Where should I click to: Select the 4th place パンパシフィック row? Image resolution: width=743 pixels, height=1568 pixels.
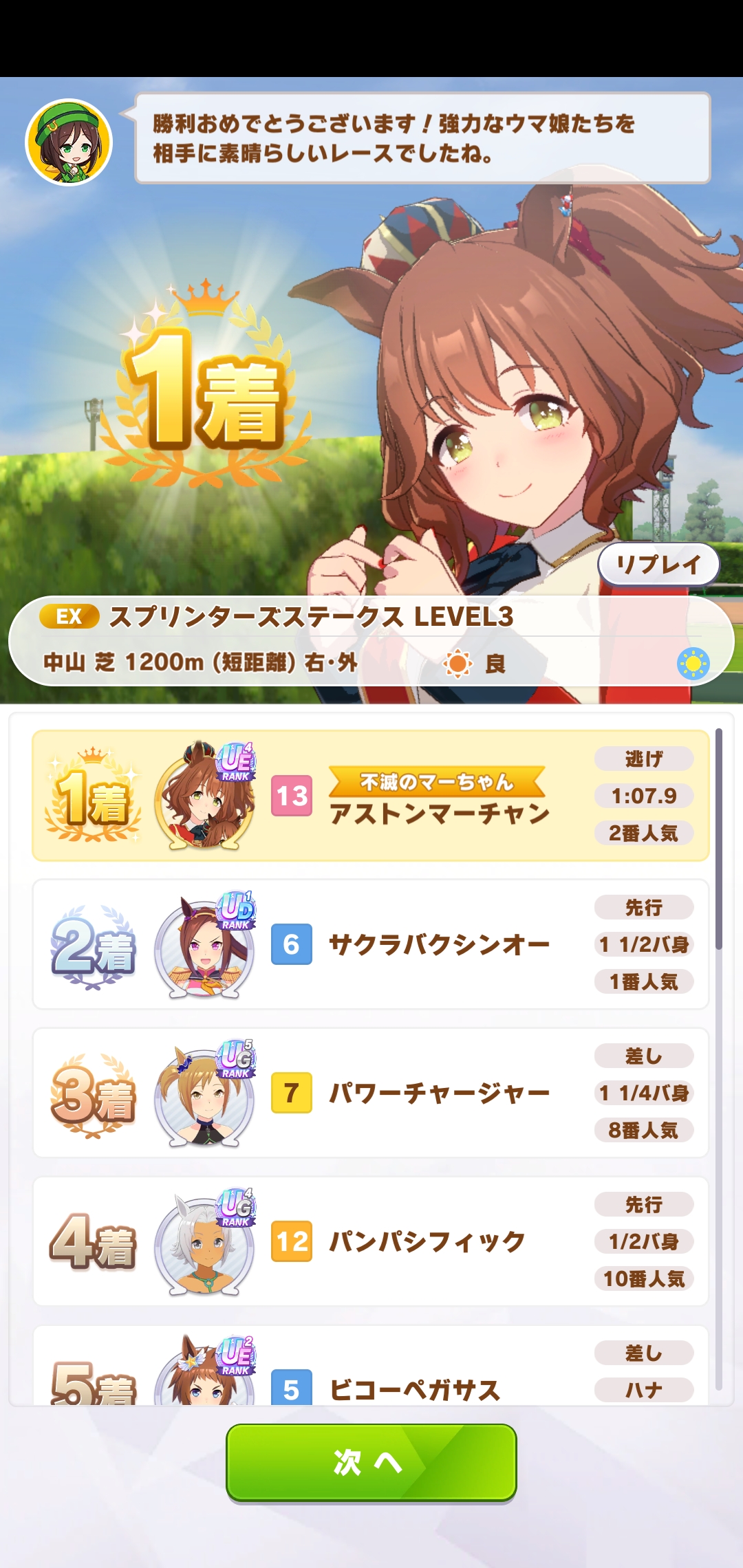pyautogui.click(x=370, y=1241)
